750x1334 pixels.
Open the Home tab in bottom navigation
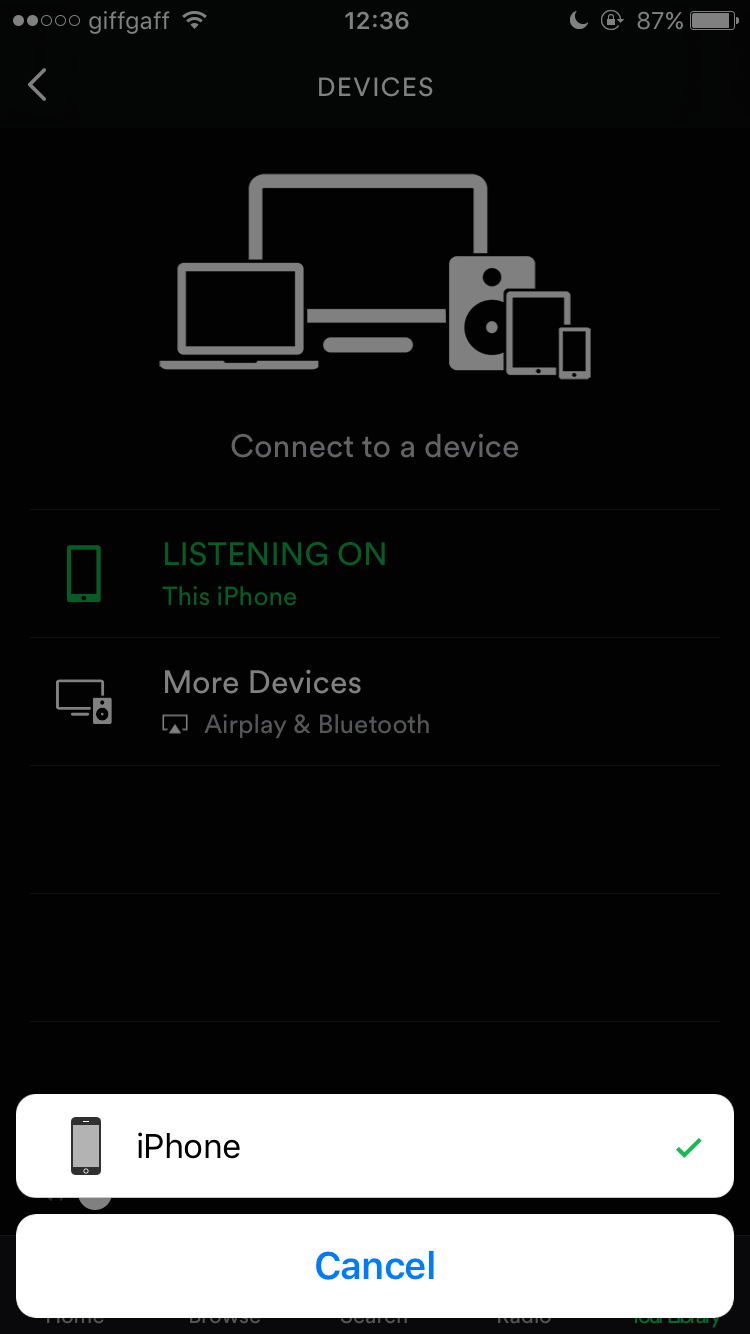point(75,1318)
